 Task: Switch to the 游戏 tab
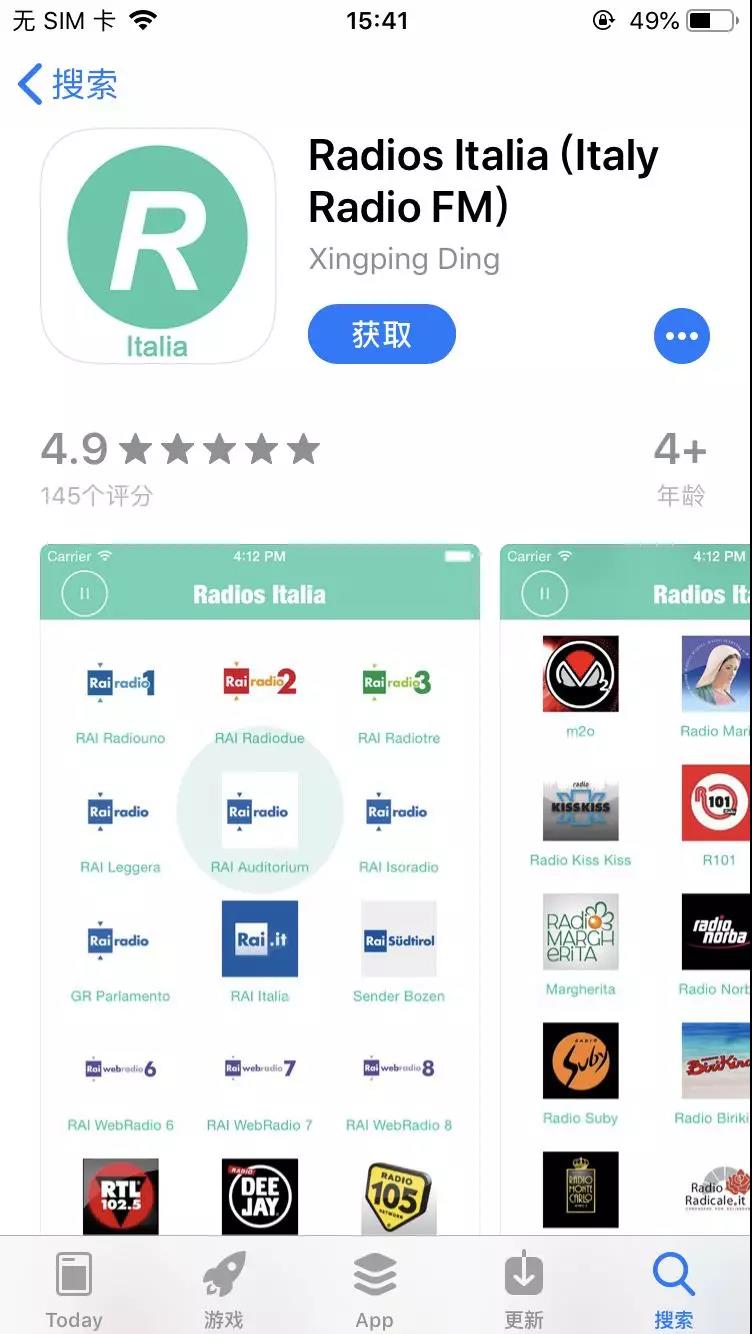224,1288
